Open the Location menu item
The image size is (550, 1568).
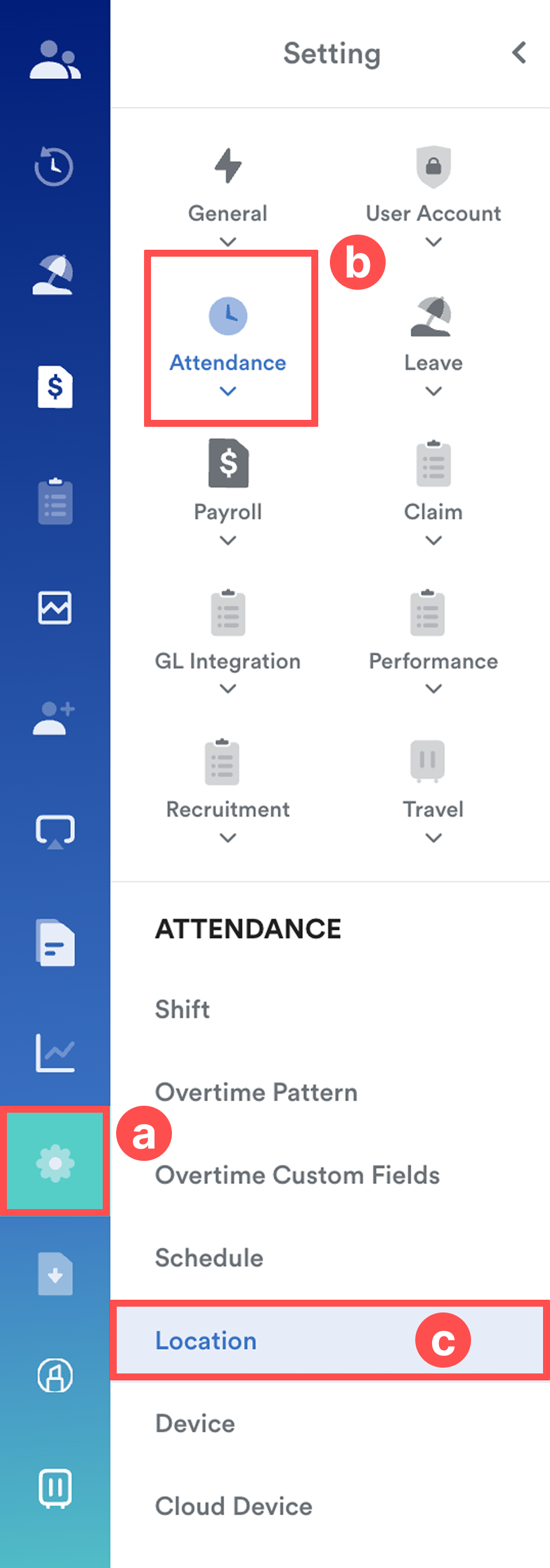[206, 1340]
